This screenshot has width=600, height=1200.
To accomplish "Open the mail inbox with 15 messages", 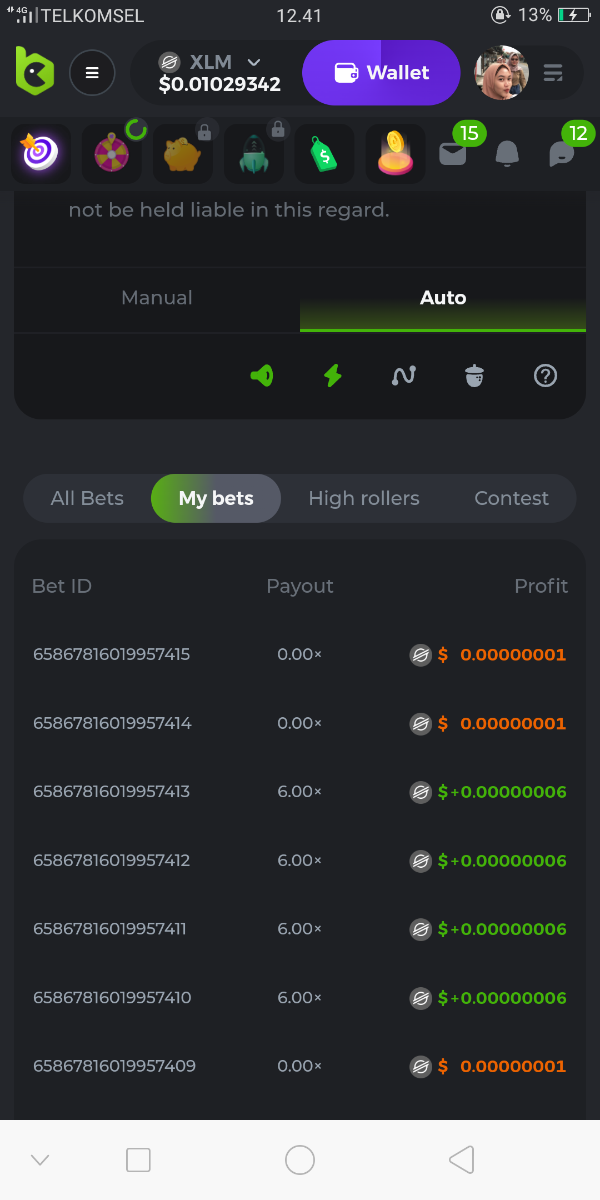I will pos(453,154).
